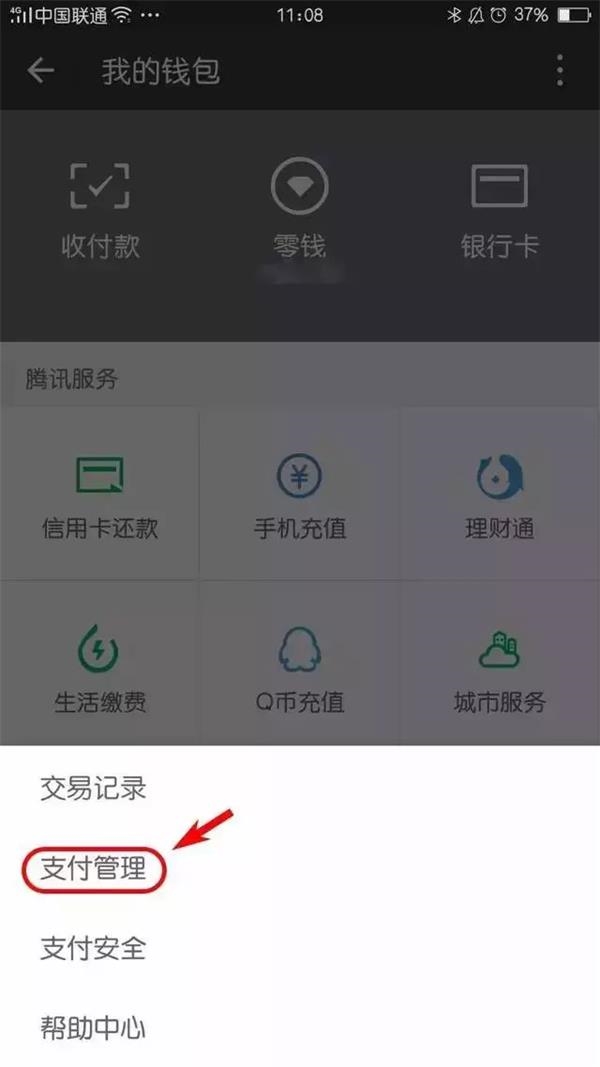600x1067 pixels.
Task: Open the three-dot overflow menu
Action: (559, 71)
